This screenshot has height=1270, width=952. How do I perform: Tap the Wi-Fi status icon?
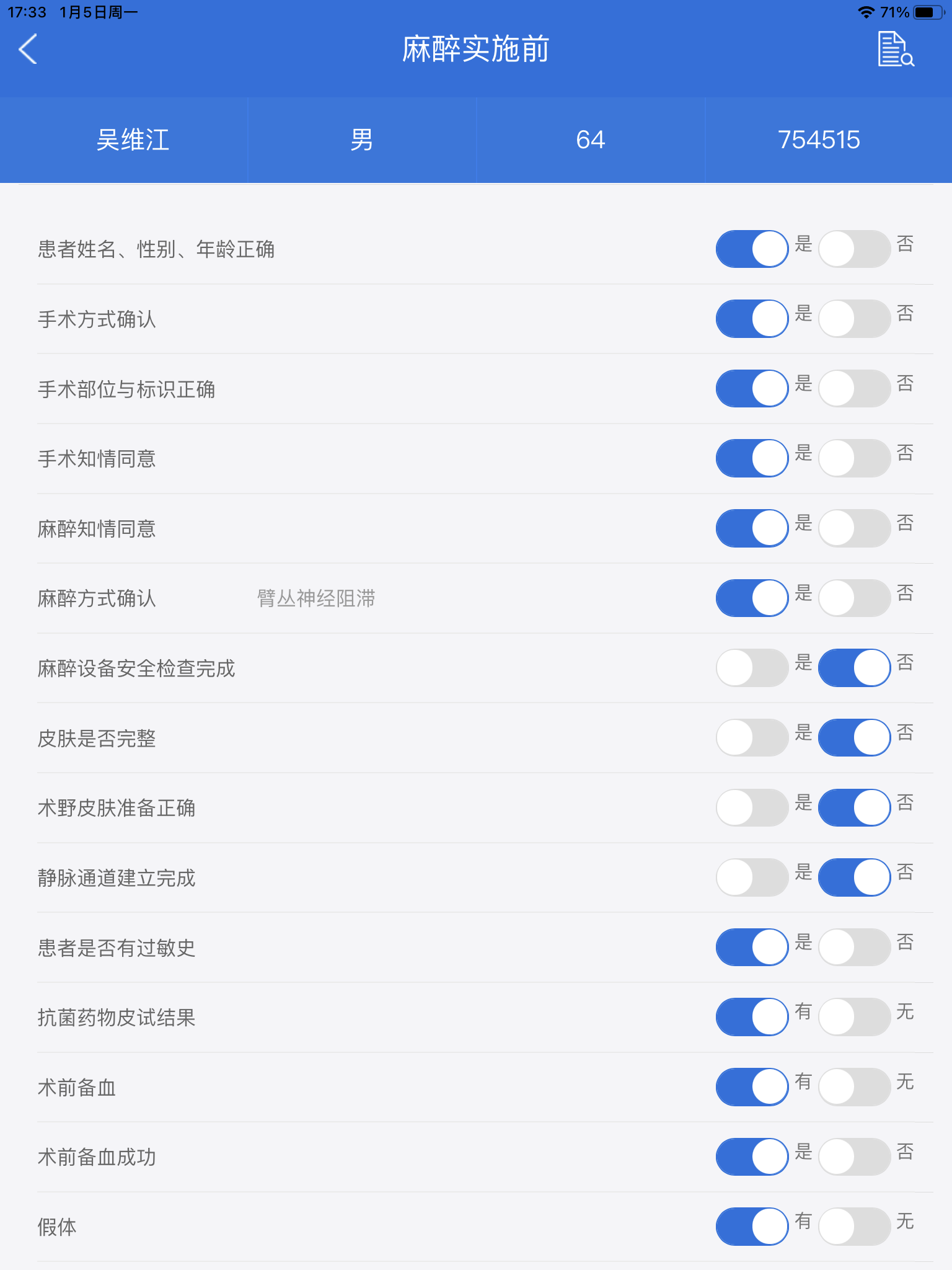tap(865, 11)
